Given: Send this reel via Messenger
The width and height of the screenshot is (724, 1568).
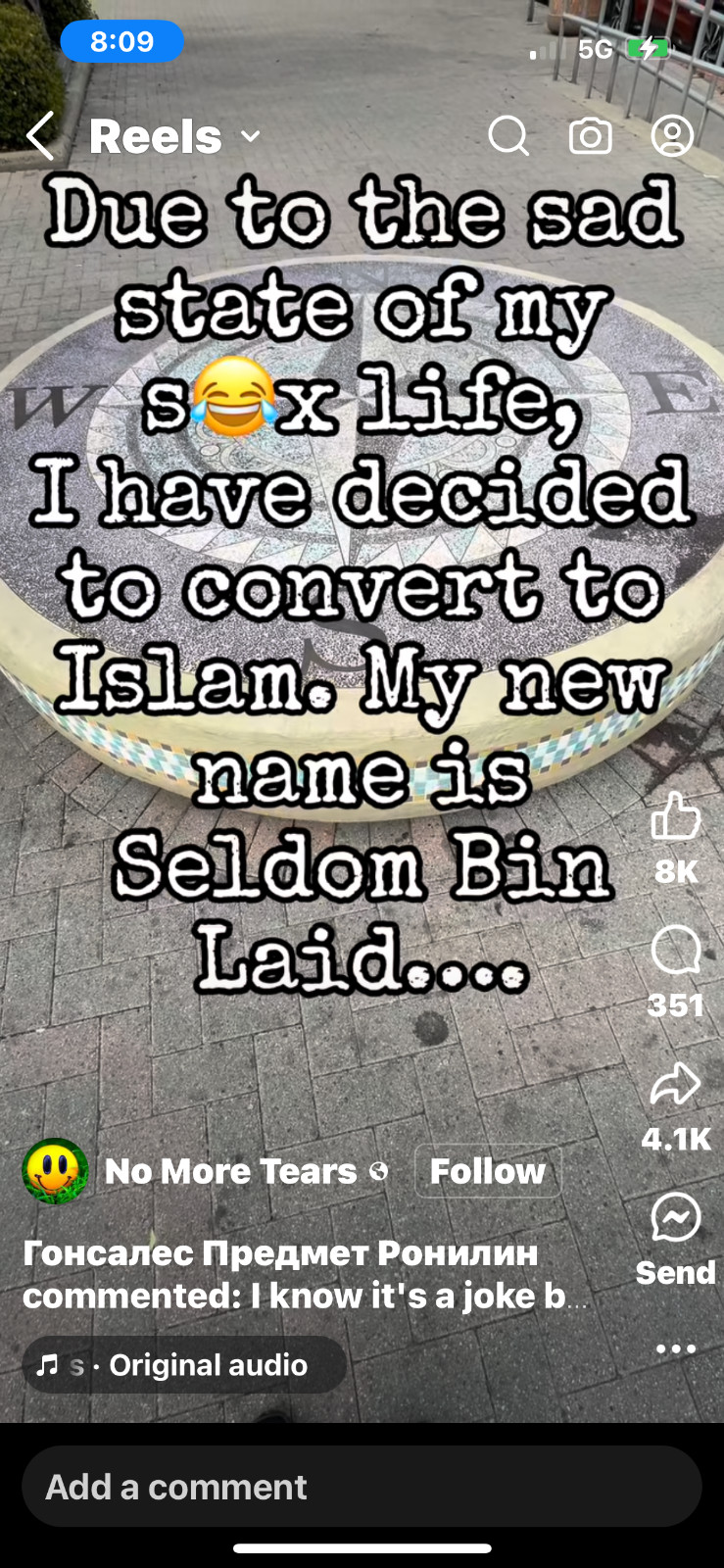Looking at the screenshot, I should tap(676, 1218).
